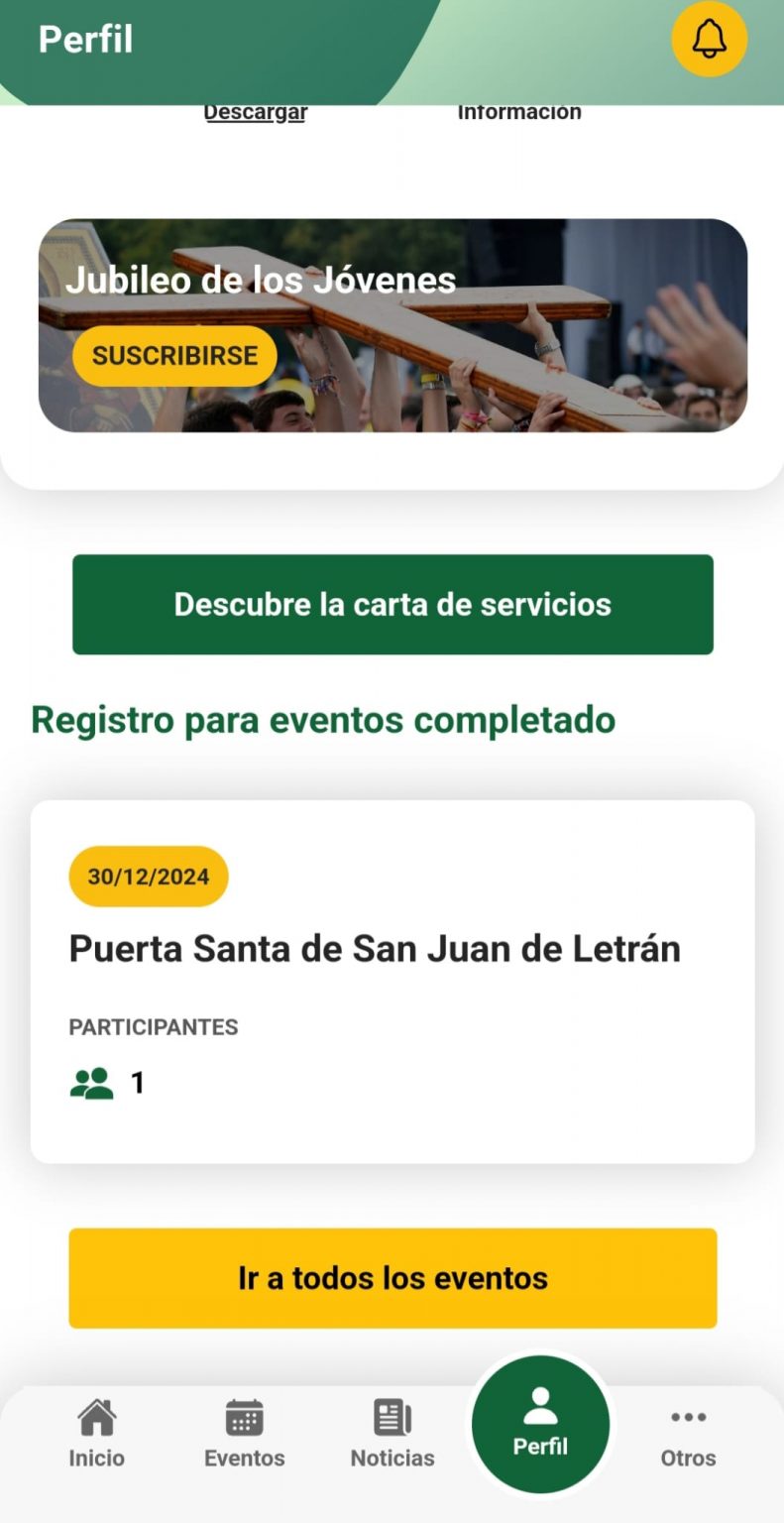Subscribe to Jubileo de los Jóvenes
The image size is (784, 1523).
174,356
